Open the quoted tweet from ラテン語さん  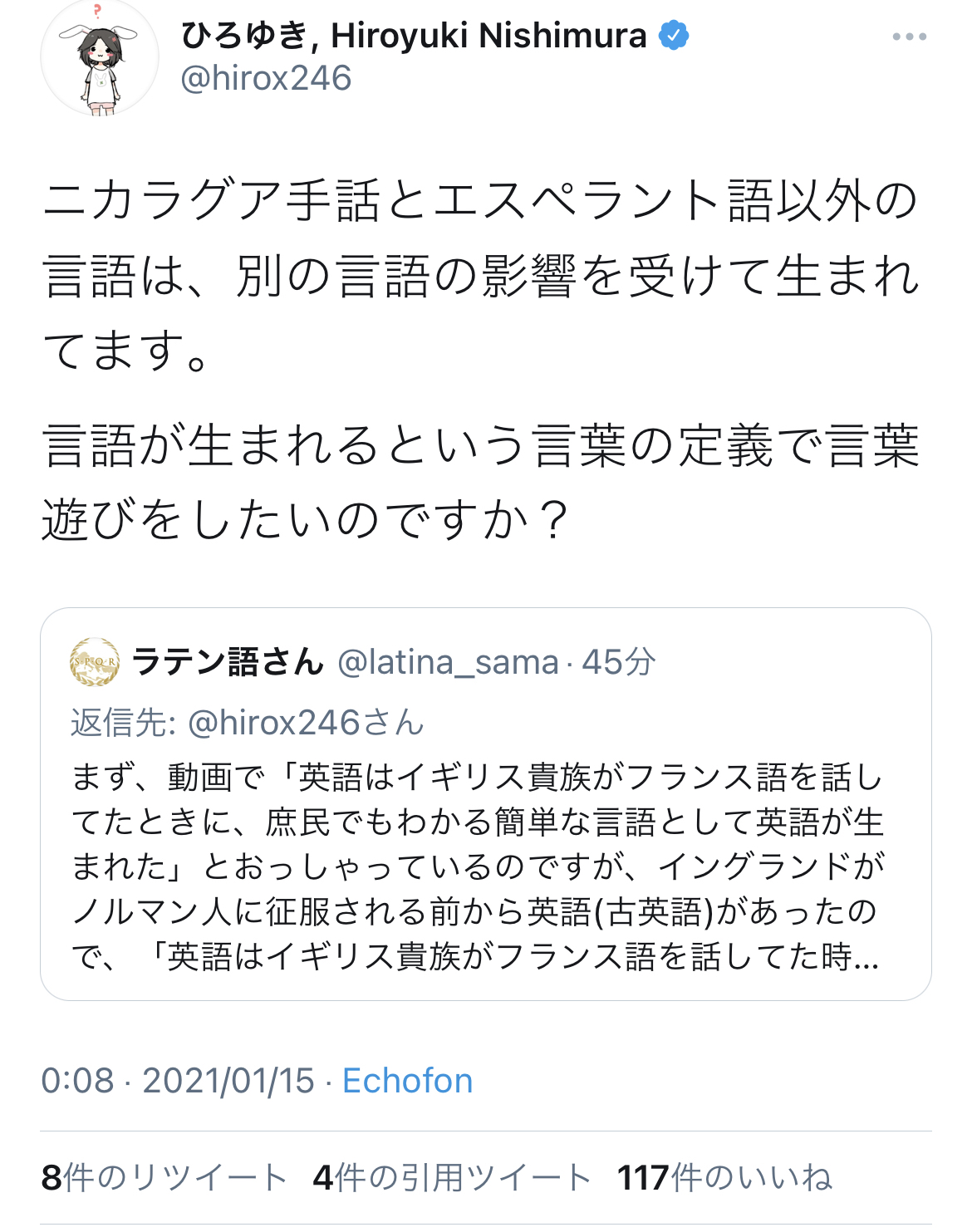coord(485,864)
